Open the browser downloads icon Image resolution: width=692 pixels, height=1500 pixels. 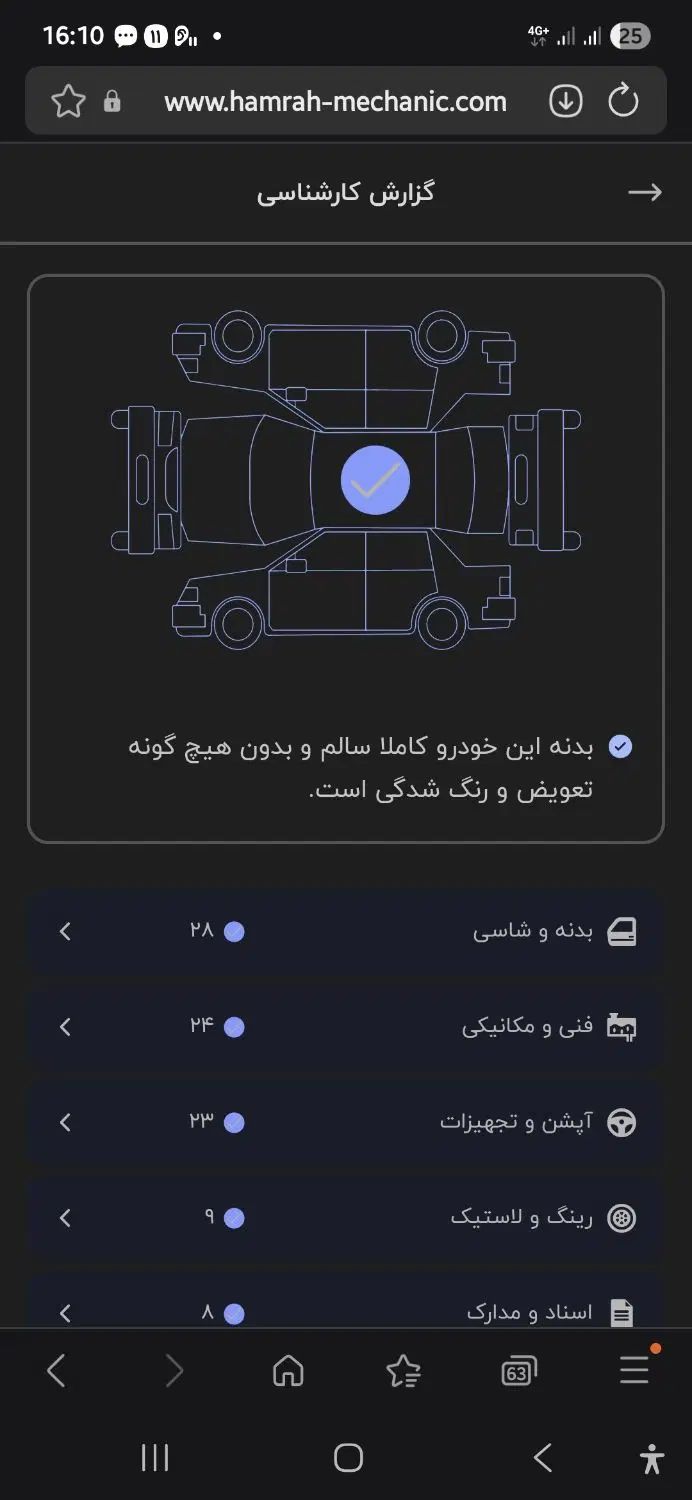pos(566,101)
